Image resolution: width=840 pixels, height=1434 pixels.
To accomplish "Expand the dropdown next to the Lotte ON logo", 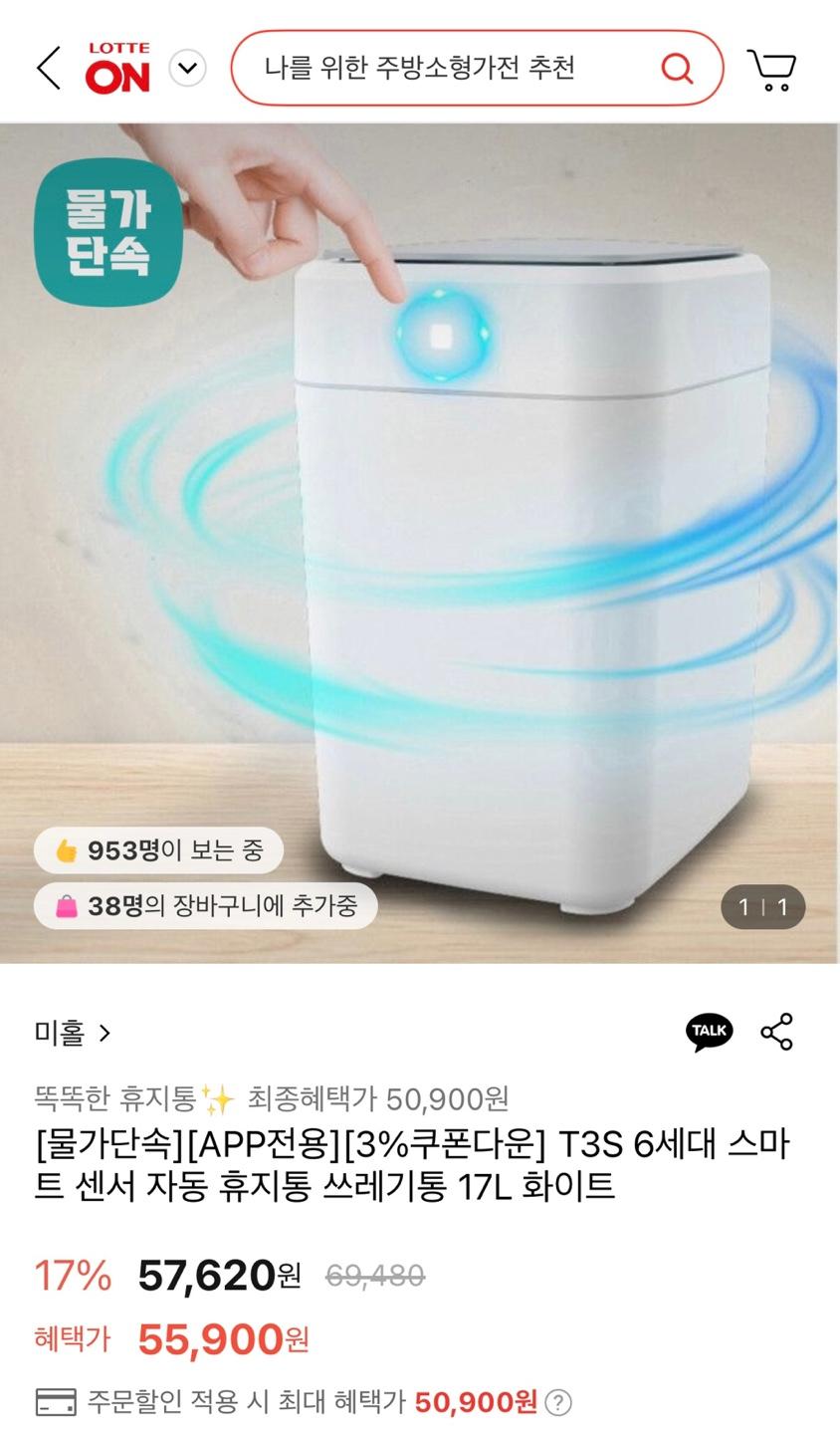I will pos(187,69).
